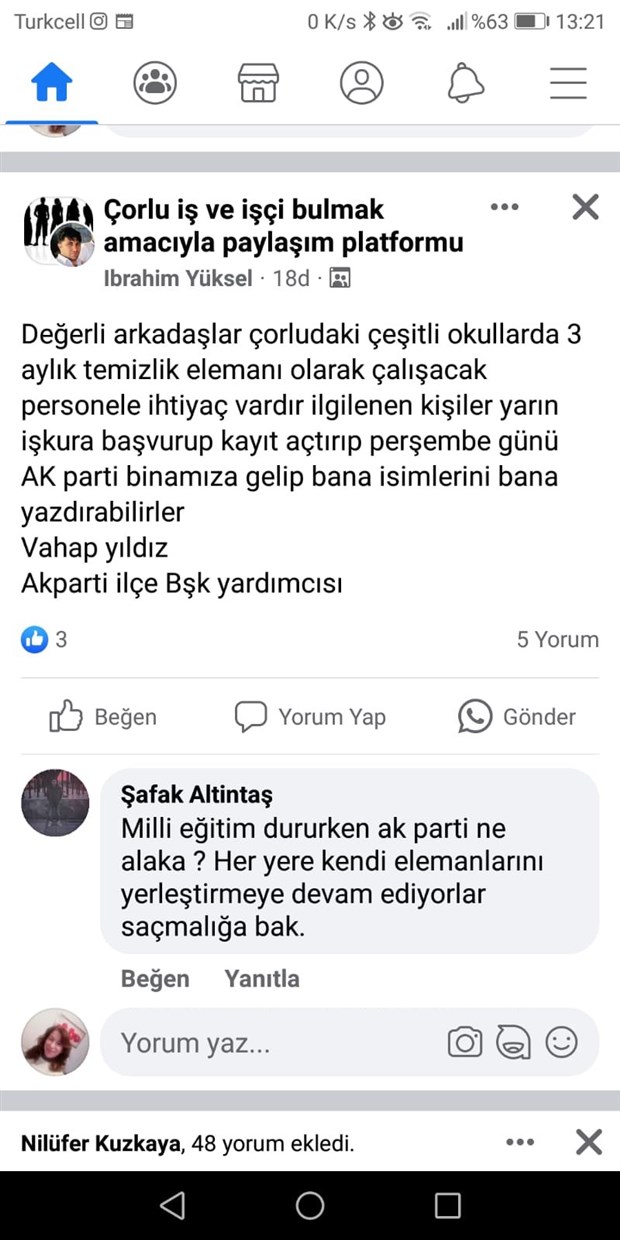This screenshot has height=1240, width=620.
Task: Send the post via WhatsApp Gönder
Action: click(x=517, y=716)
